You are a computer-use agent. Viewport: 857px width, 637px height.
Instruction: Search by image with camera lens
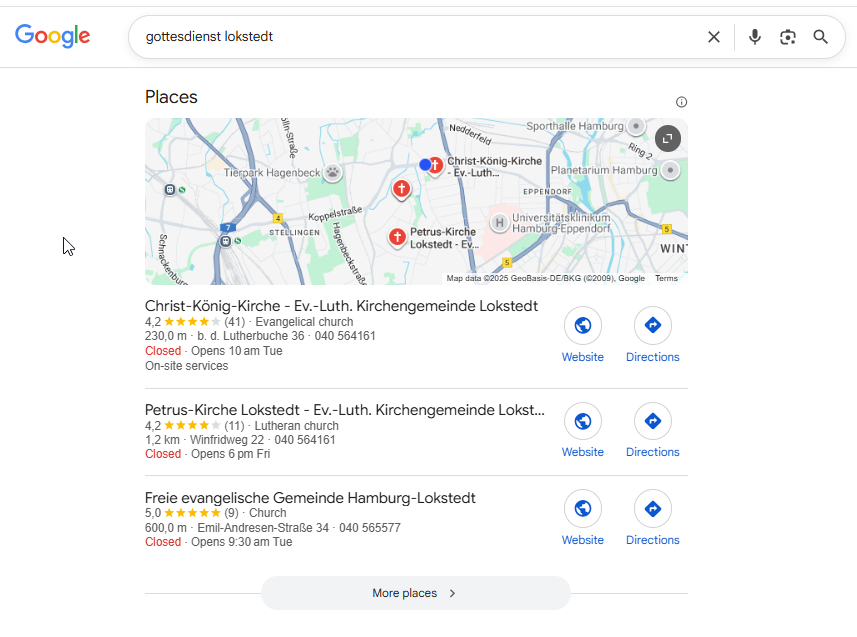788,37
